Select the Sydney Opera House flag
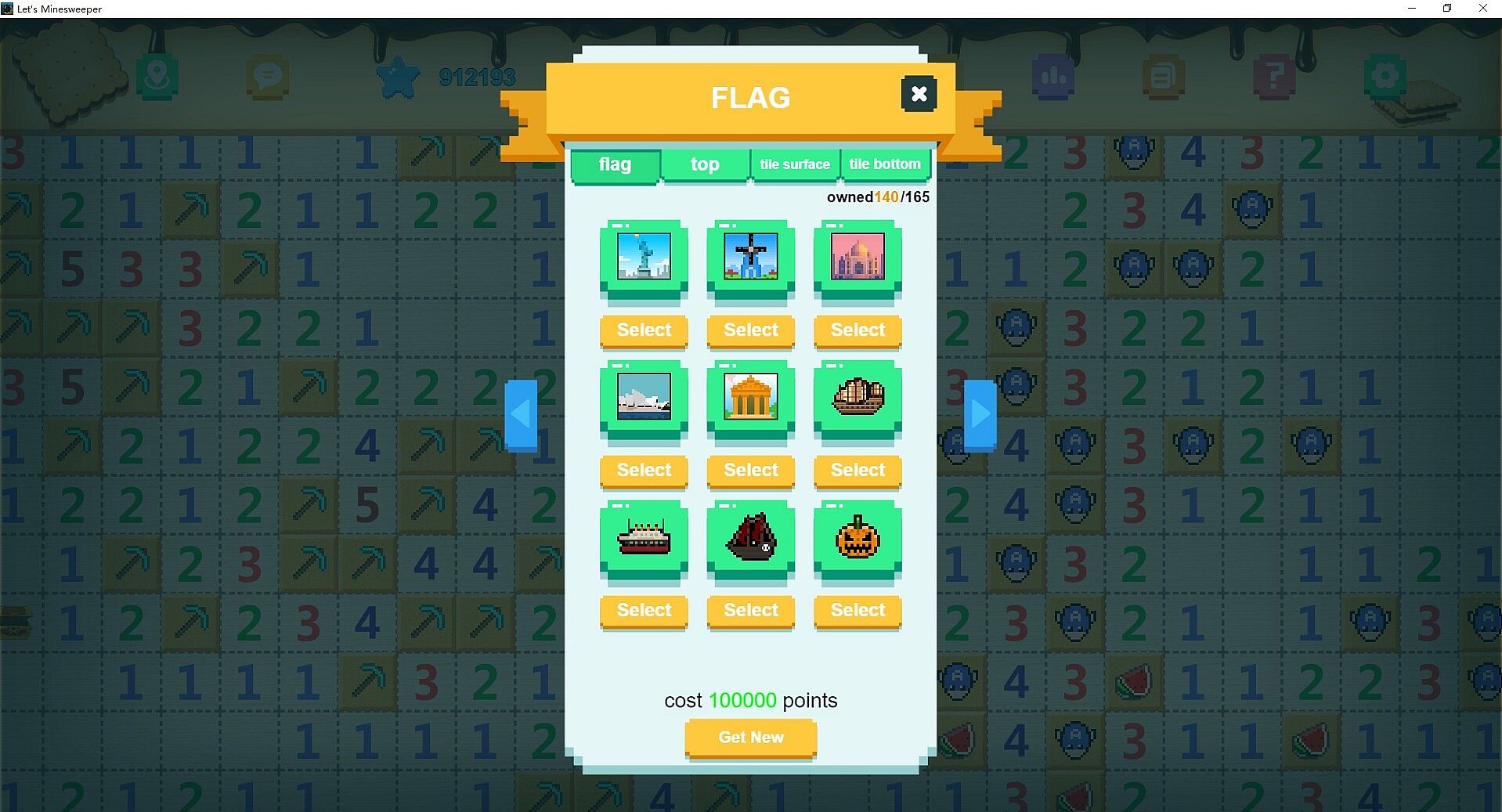 point(644,471)
